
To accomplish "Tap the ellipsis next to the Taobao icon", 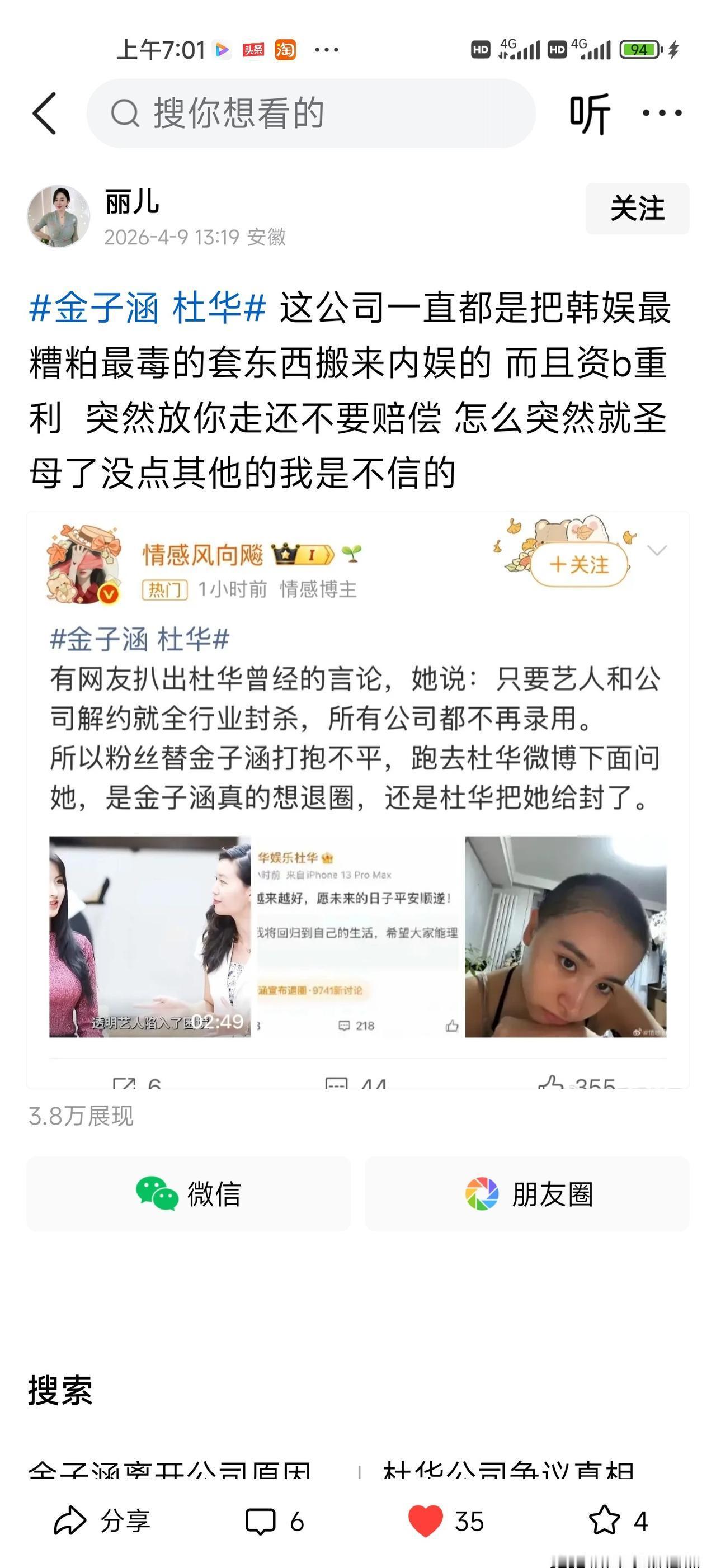I will pyautogui.click(x=328, y=49).
